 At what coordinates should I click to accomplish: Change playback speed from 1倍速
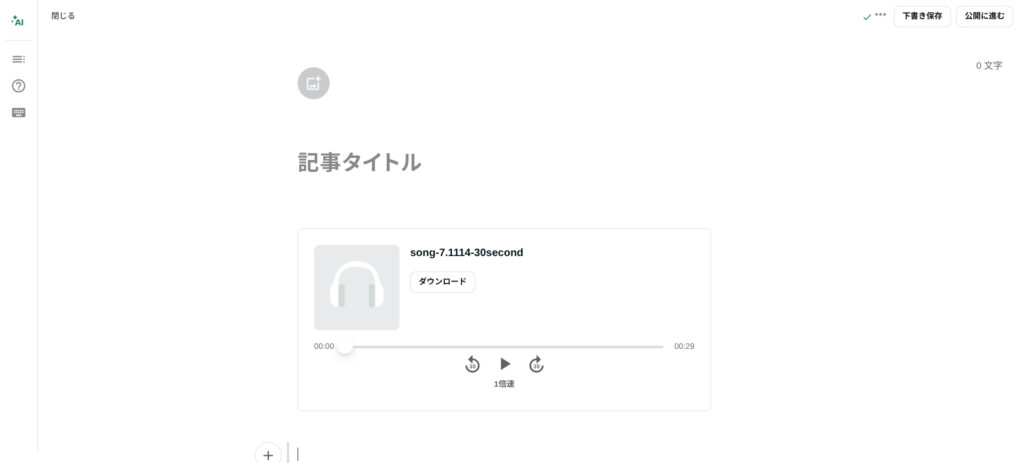504,384
